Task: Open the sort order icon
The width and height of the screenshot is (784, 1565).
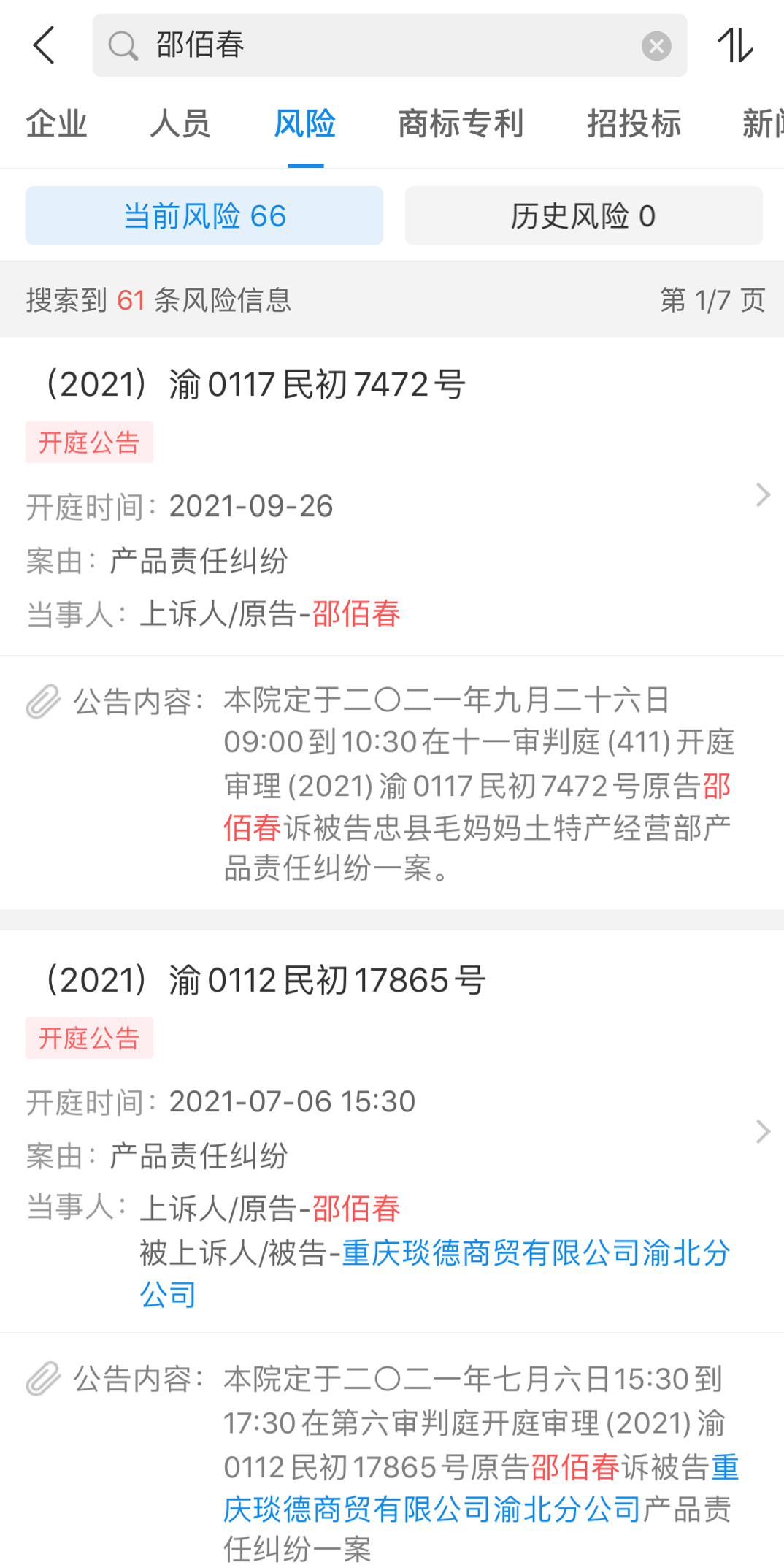Action: coord(735,45)
